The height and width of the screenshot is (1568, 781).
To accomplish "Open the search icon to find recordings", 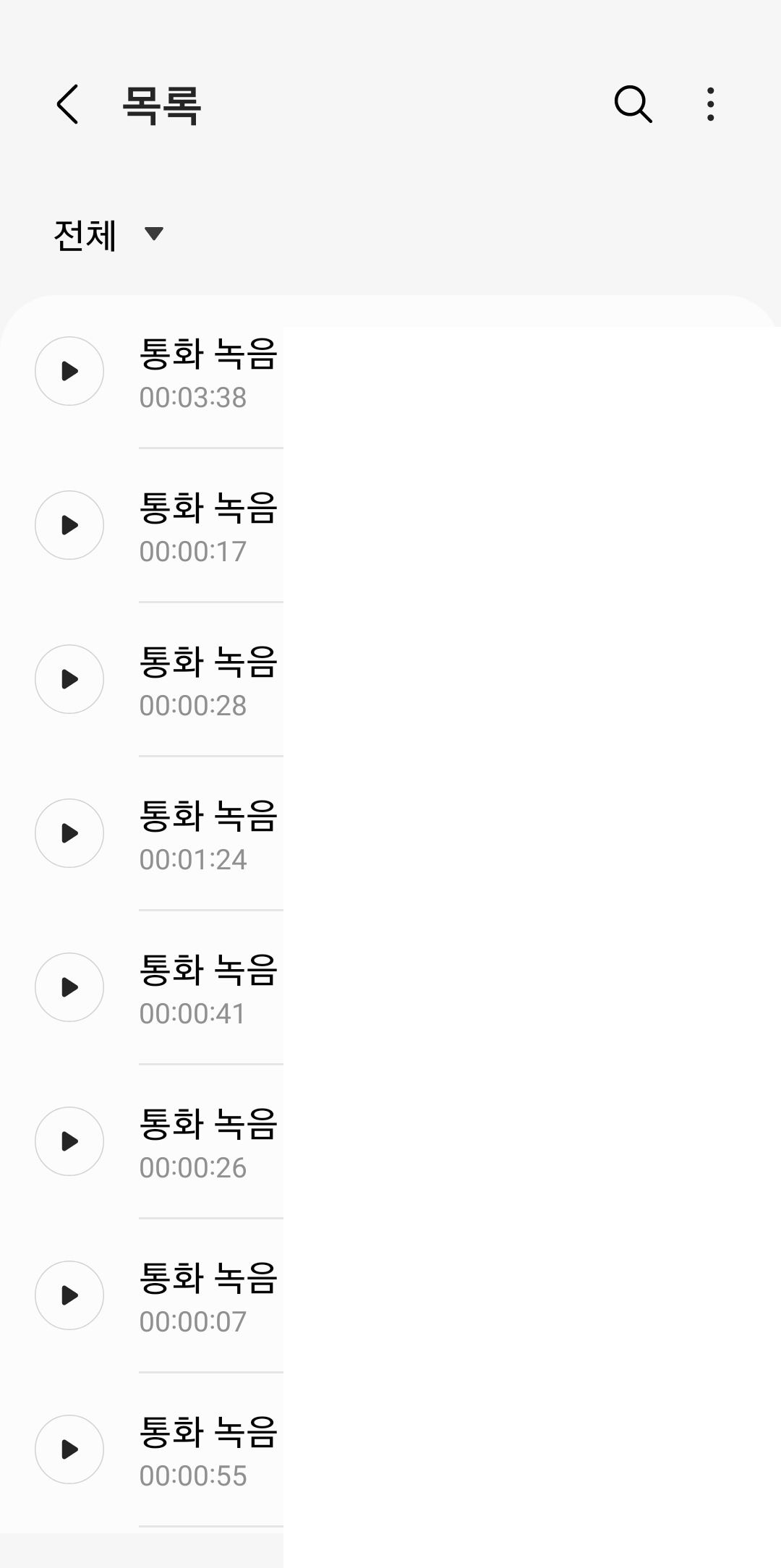I will coord(632,103).
